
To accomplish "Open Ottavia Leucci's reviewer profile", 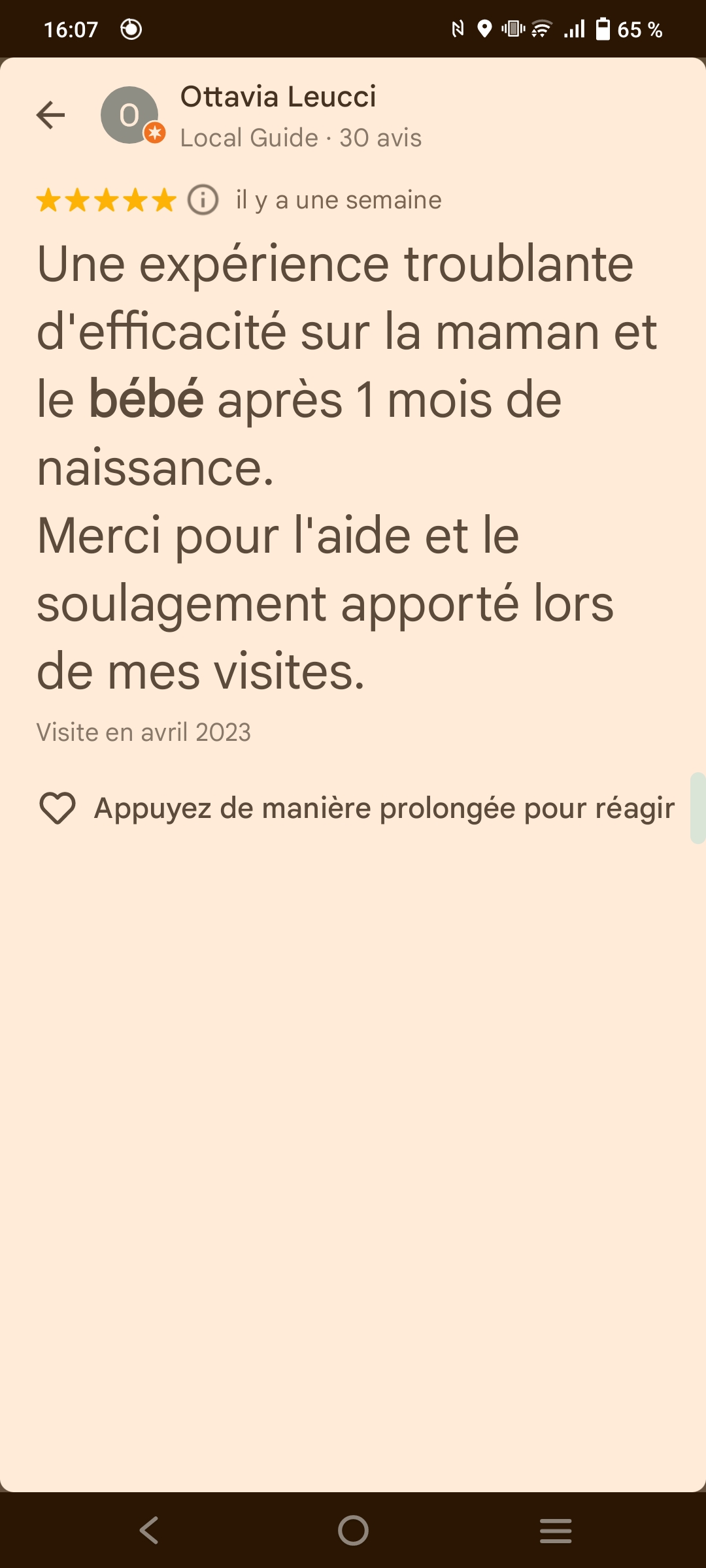I will click(278, 97).
